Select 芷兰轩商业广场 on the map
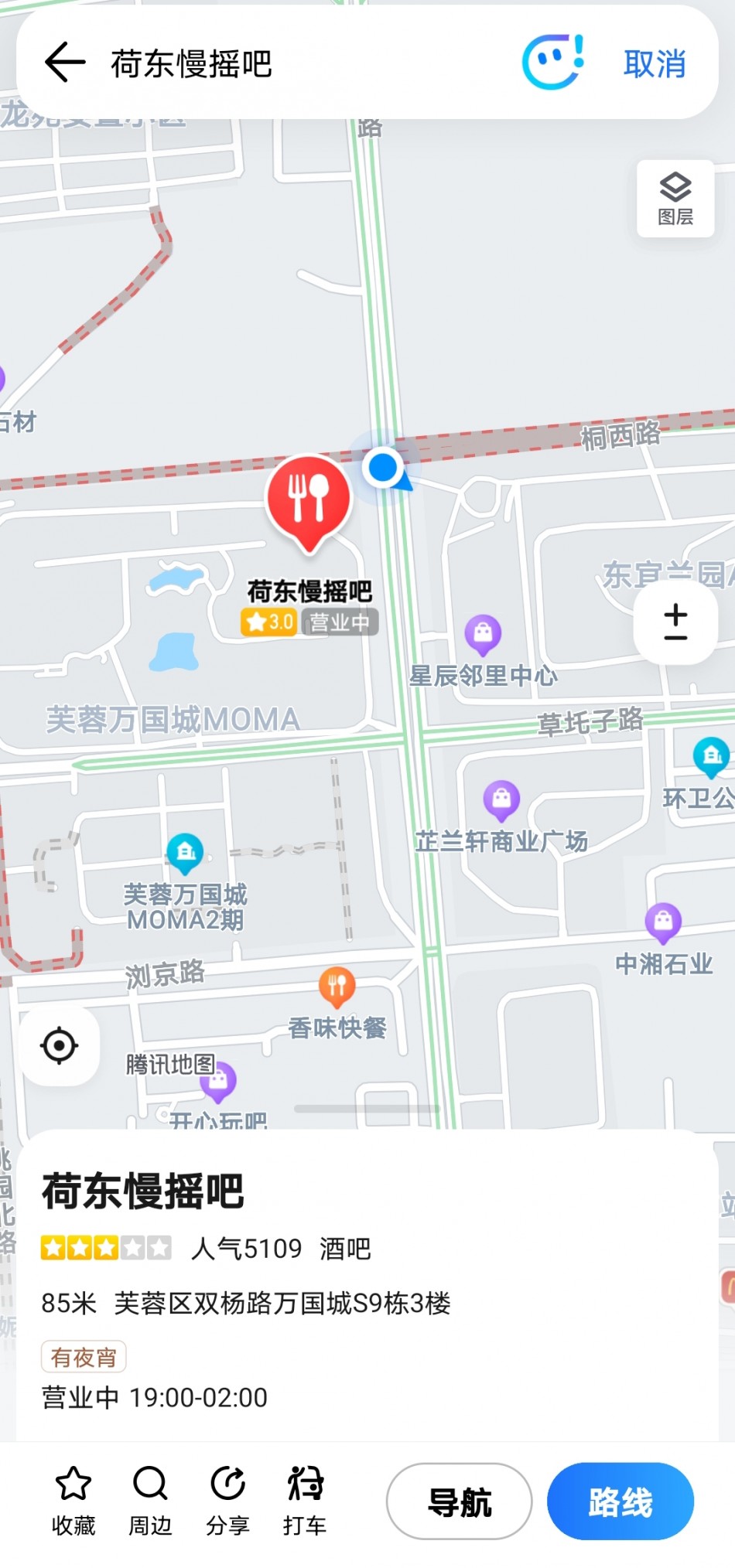735x1568 pixels. (x=501, y=799)
